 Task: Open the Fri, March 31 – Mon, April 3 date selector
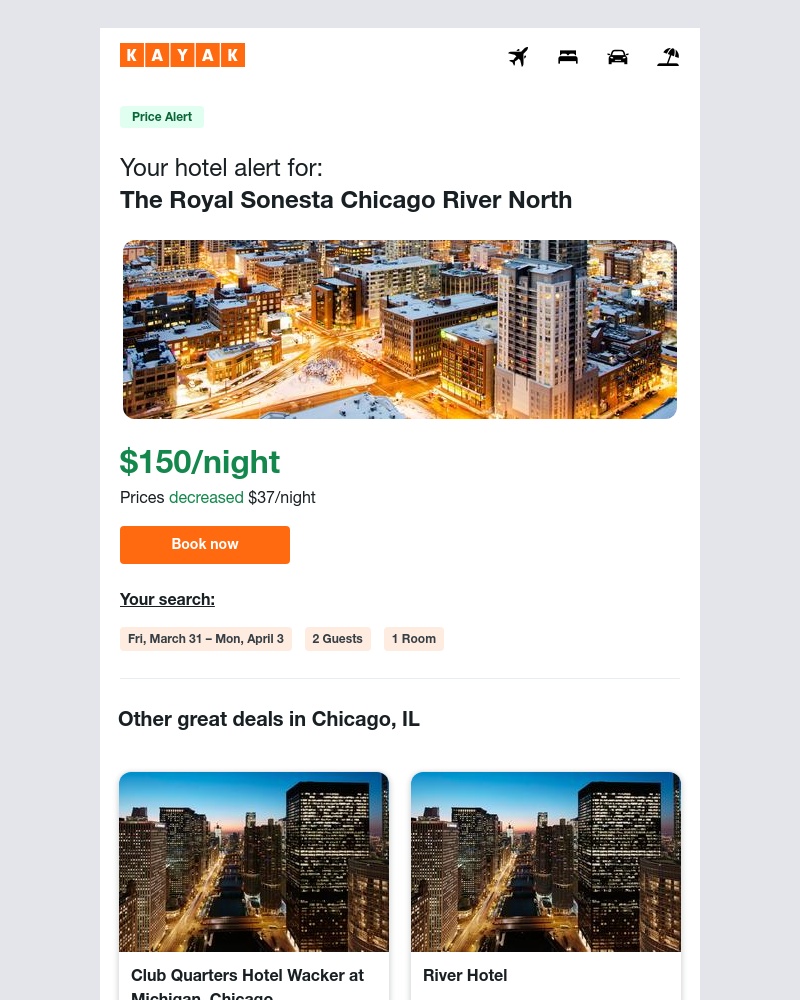pos(205,638)
